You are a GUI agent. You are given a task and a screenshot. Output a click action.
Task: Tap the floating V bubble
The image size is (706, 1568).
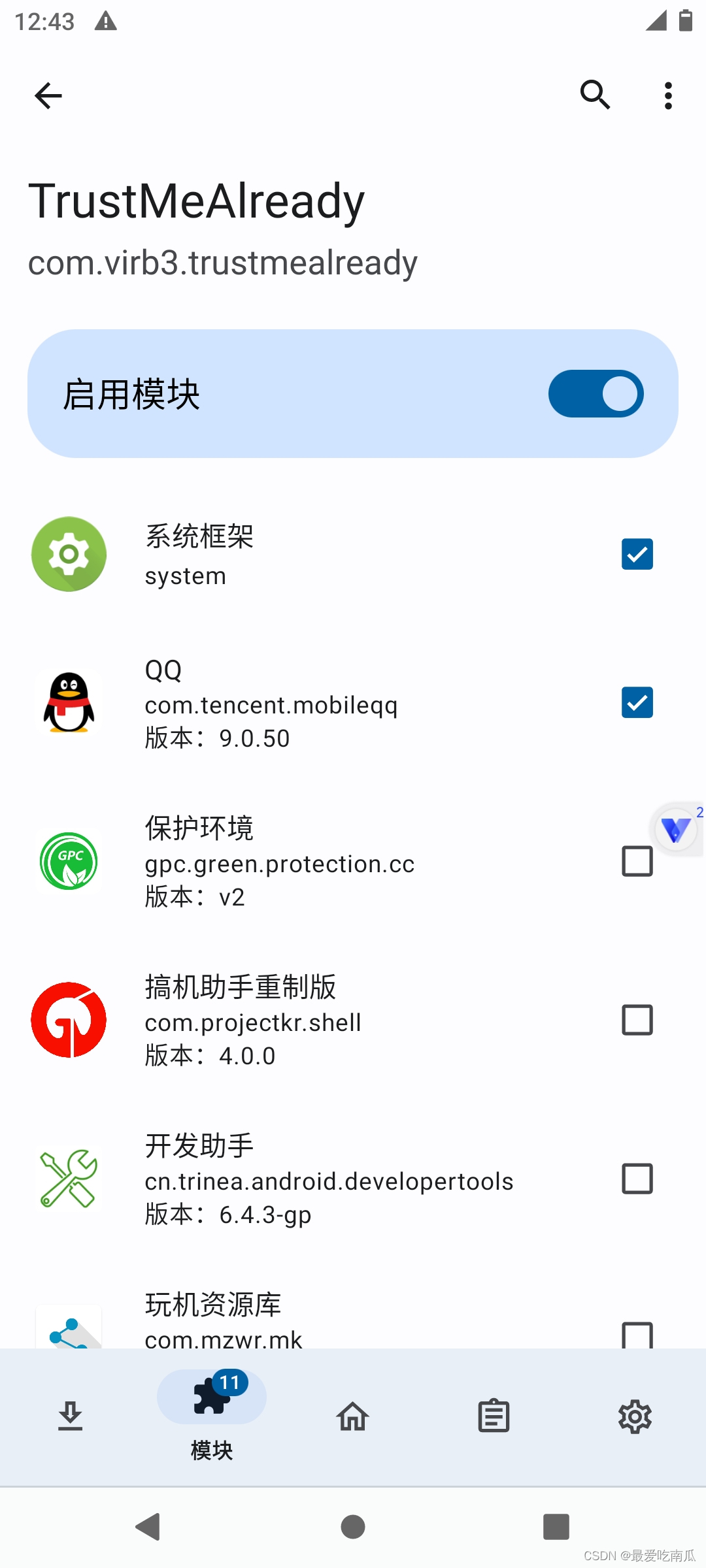click(x=677, y=830)
